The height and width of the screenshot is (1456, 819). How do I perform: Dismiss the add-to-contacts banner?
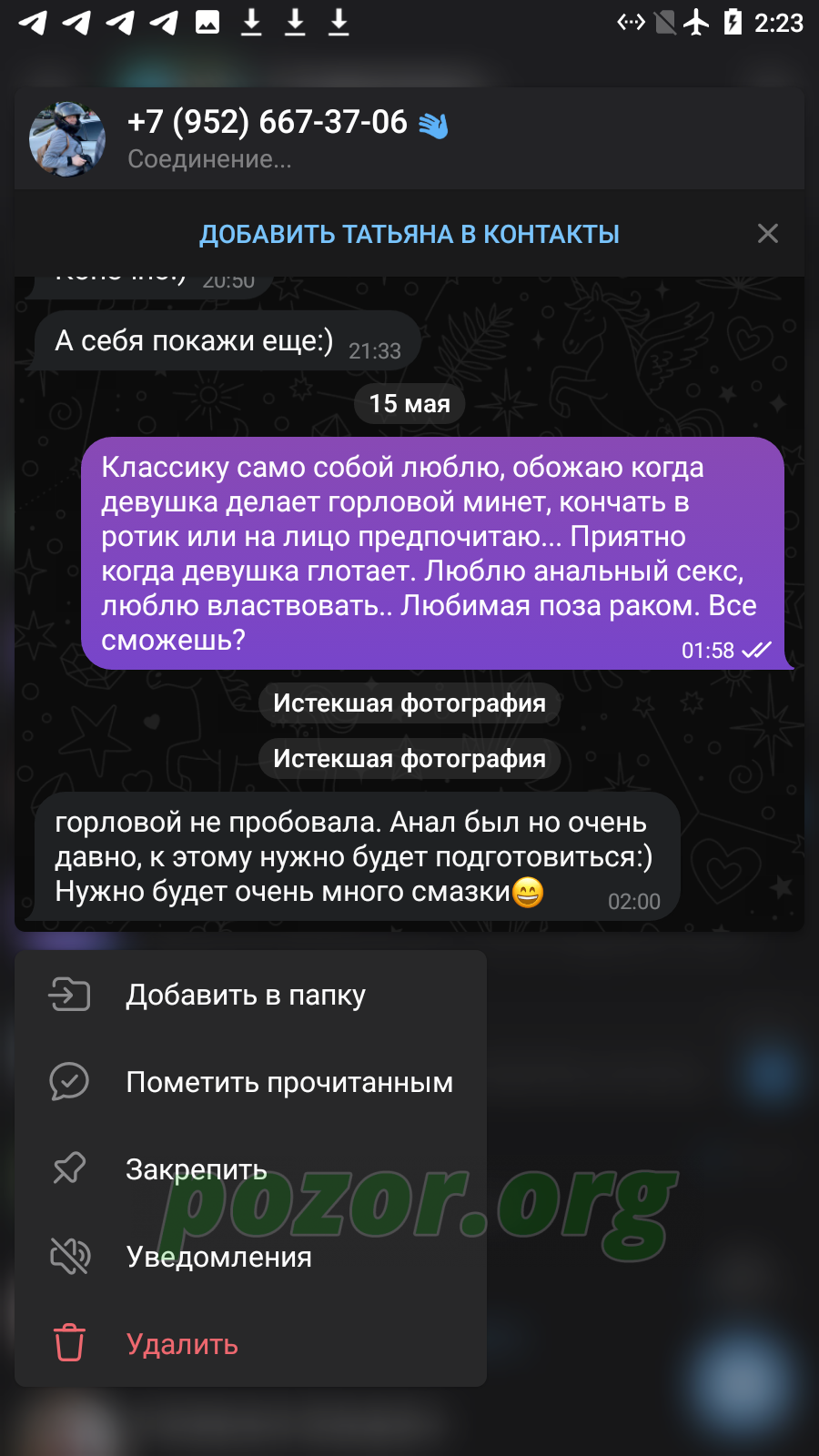(768, 234)
